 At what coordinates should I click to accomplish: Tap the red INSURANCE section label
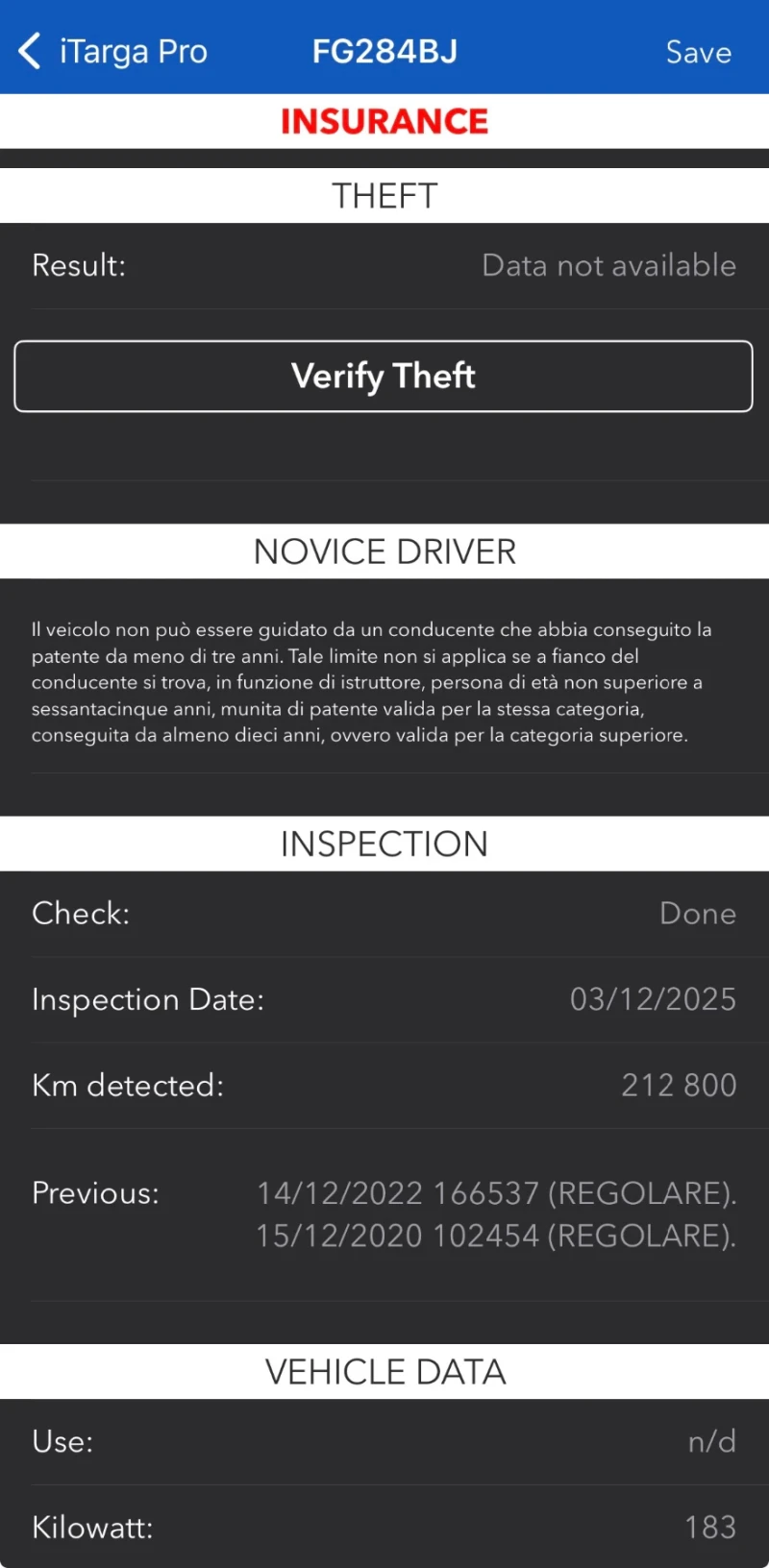click(x=384, y=121)
